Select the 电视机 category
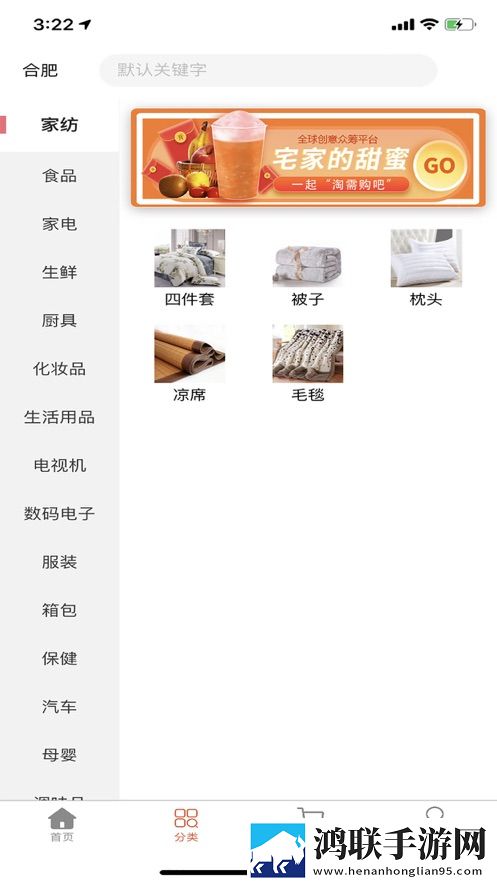 point(59,465)
